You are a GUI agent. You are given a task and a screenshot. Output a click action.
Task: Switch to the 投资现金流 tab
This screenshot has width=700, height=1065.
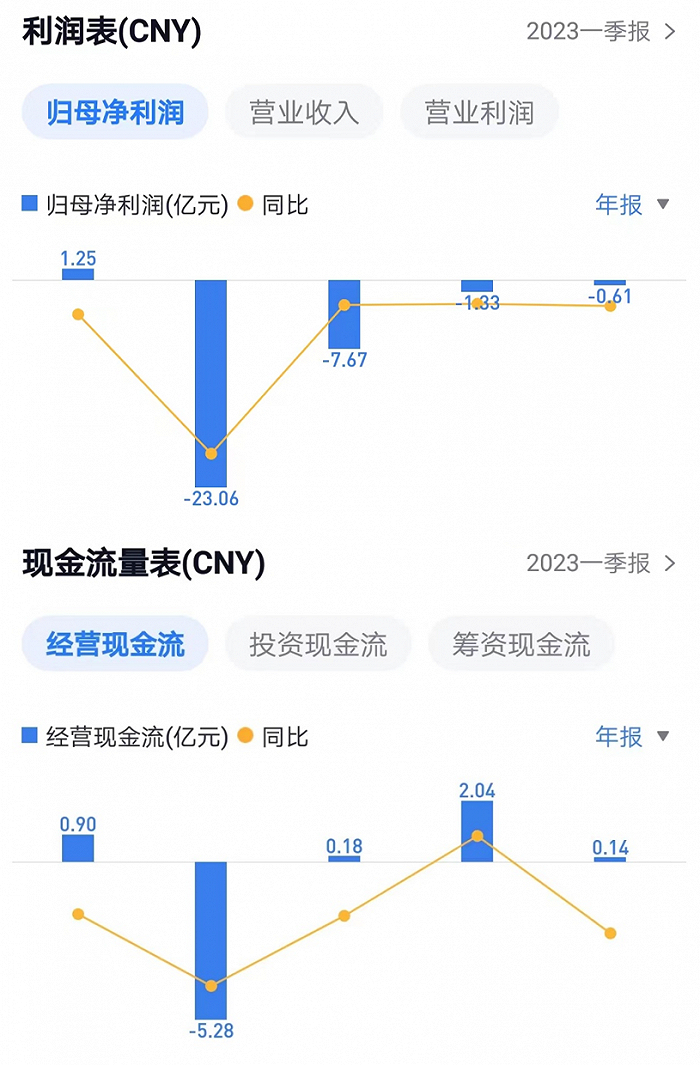click(x=318, y=644)
